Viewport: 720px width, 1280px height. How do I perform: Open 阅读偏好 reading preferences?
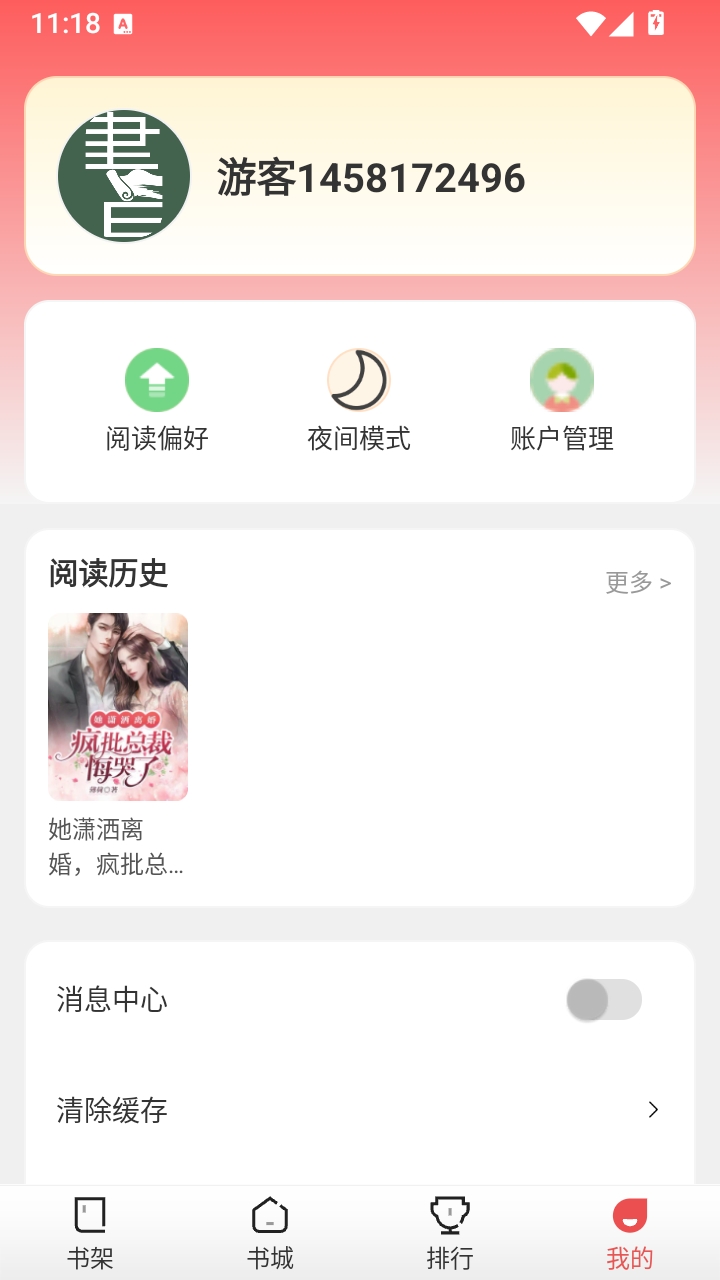(157, 400)
